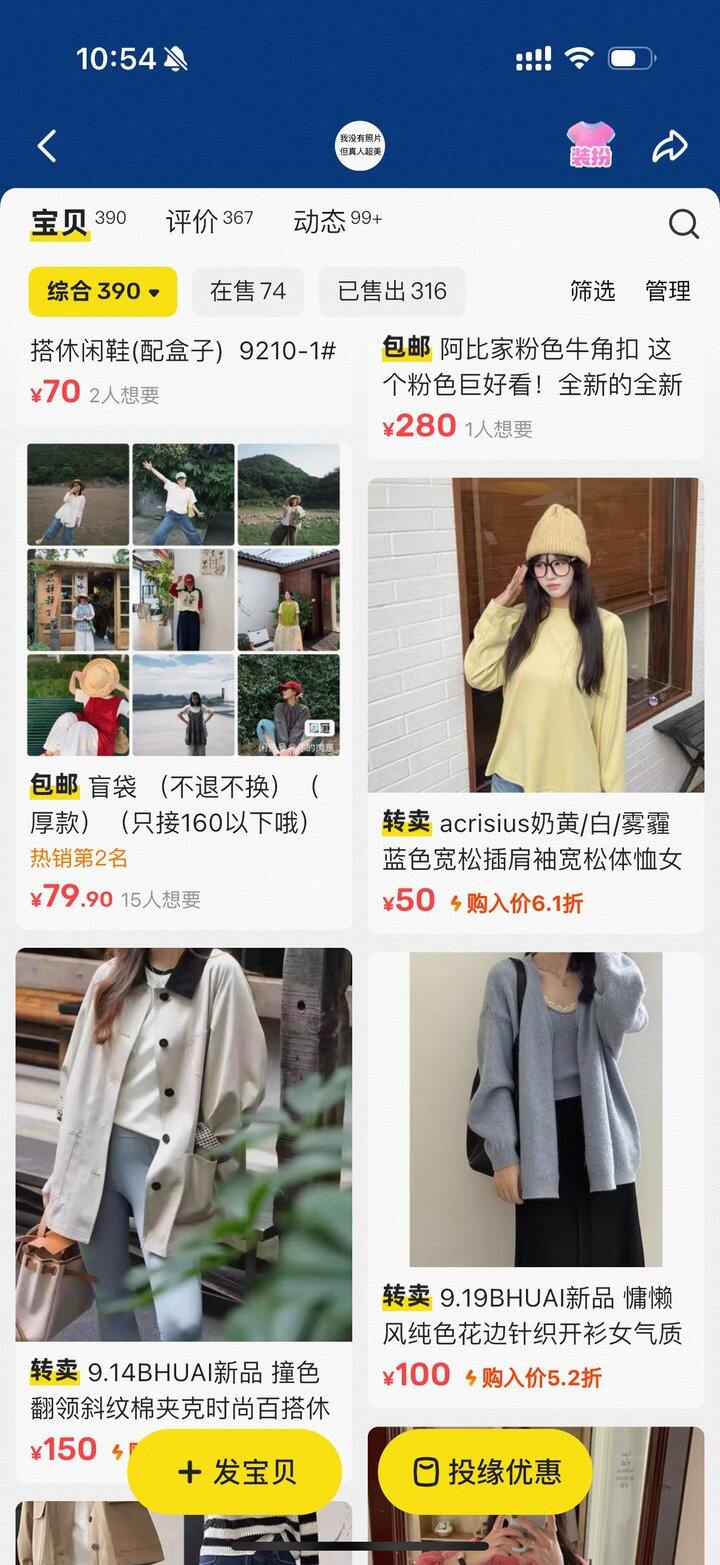This screenshot has width=720, height=1565.
Task: Search within this shop's items
Action: 683,223
